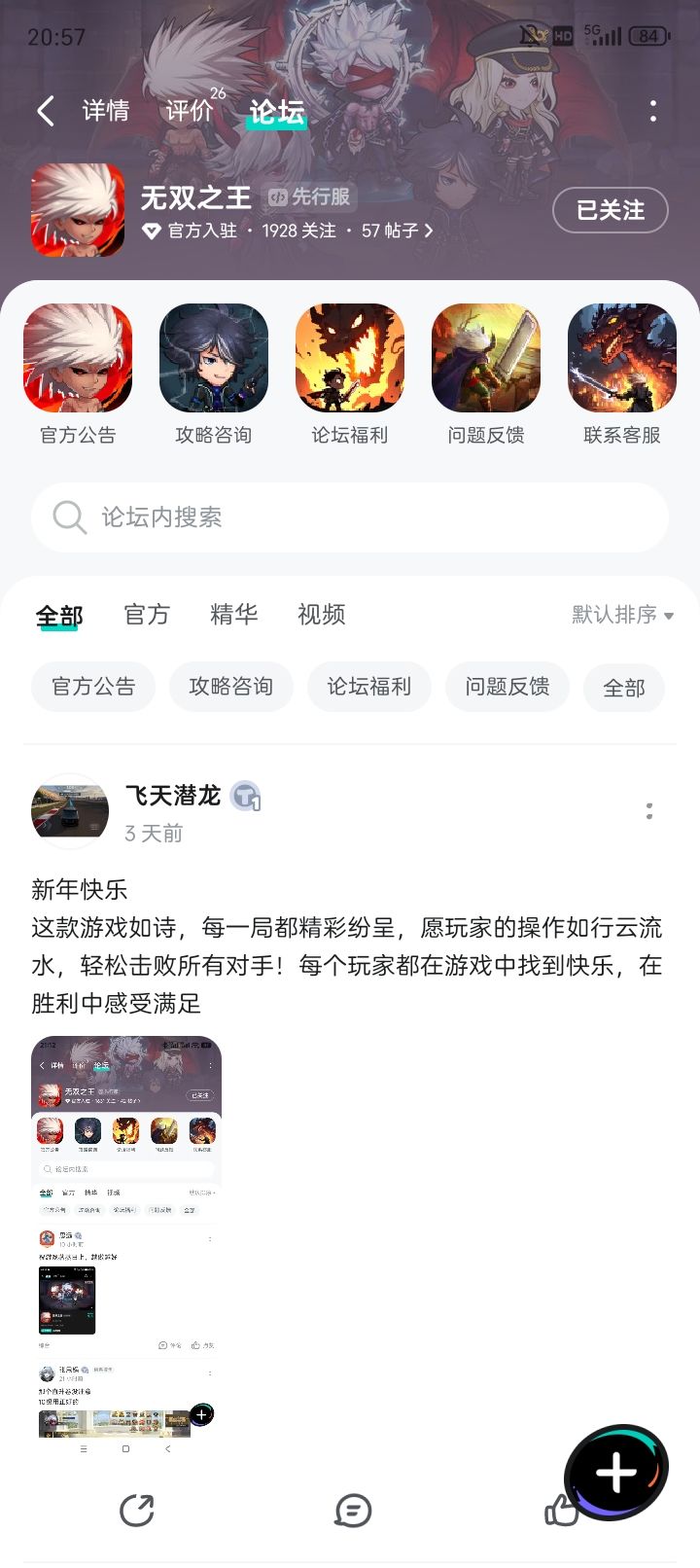
Task: Open 联系客服 category tile
Action: [x=622, y=374]
